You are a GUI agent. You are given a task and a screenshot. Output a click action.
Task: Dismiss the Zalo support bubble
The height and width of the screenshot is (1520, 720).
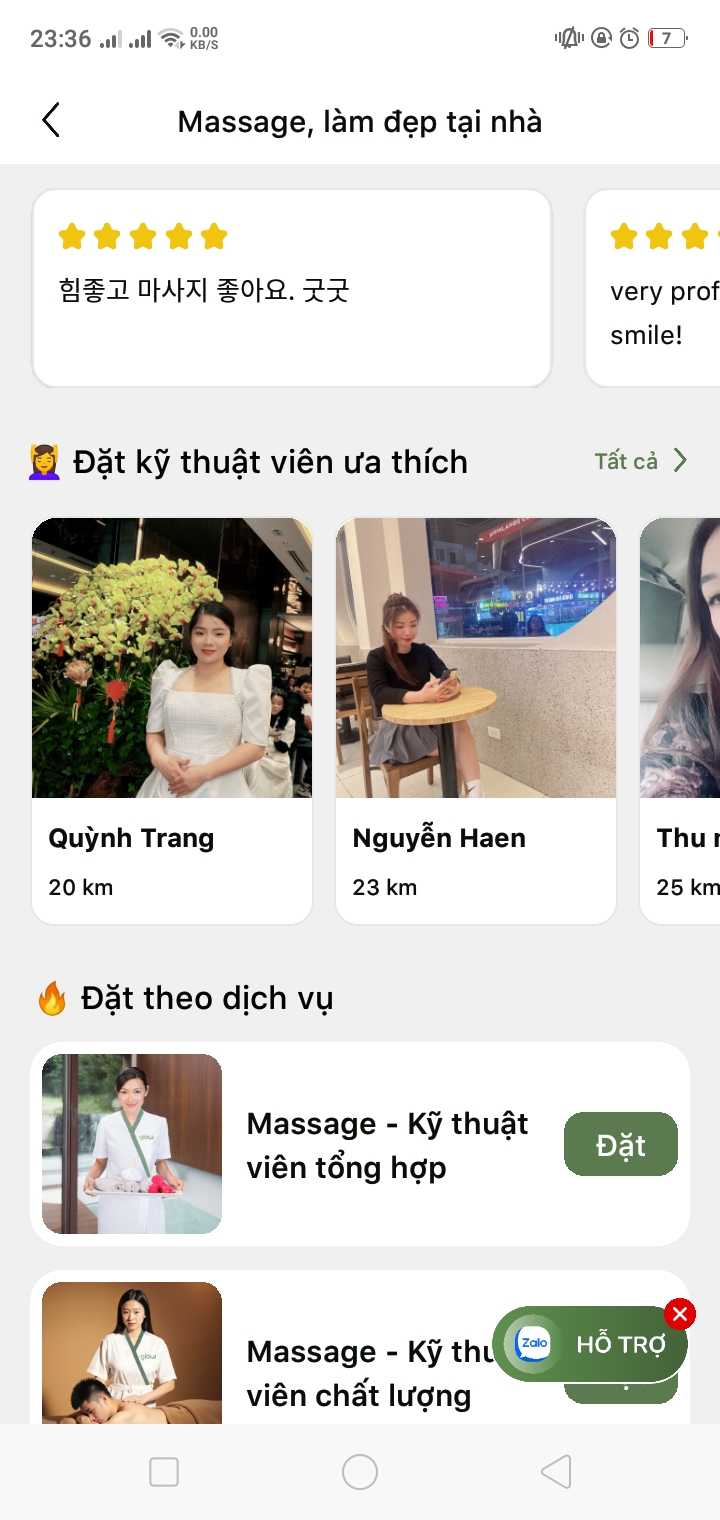(x=680, y=1313)
